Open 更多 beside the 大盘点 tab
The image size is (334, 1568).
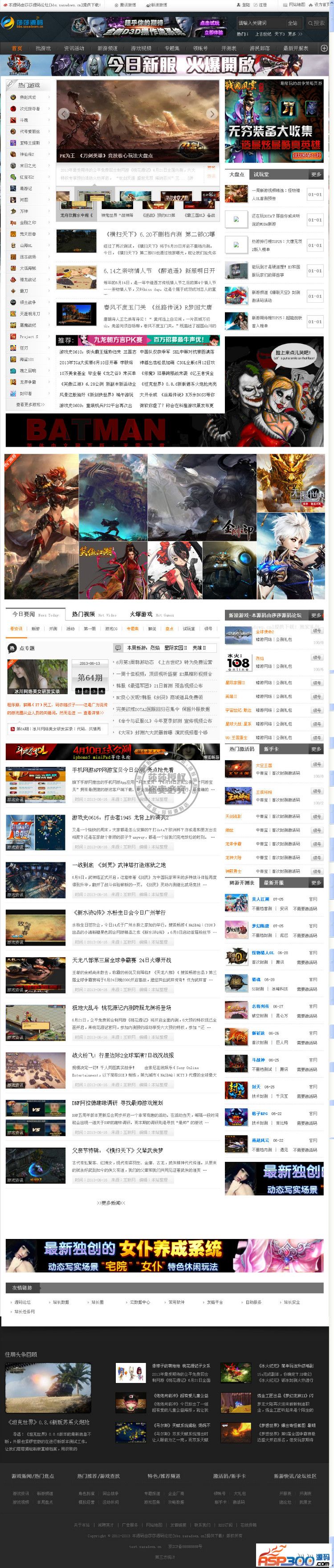tap(316, 174)
